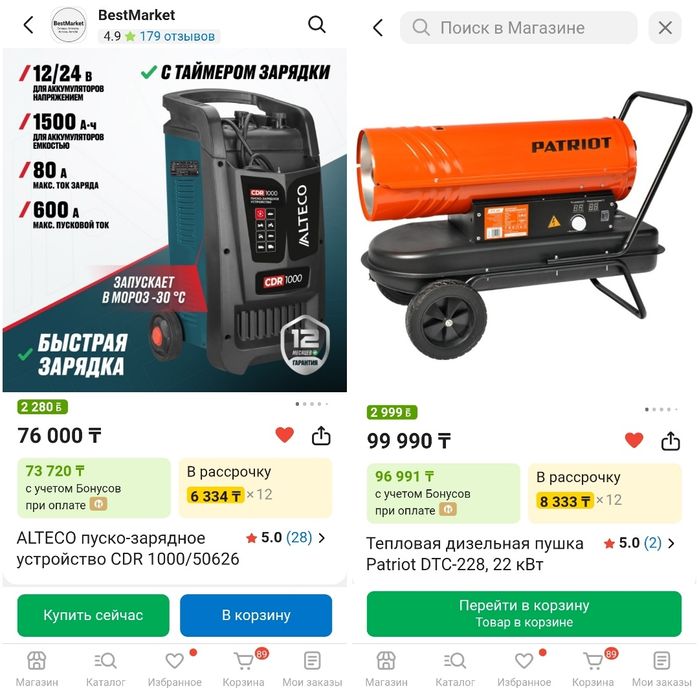The height and width of the screenshot is (699, 699).
Task: Tap Перейти в корзину under the Patriot heater
Action: click(524, 613)
